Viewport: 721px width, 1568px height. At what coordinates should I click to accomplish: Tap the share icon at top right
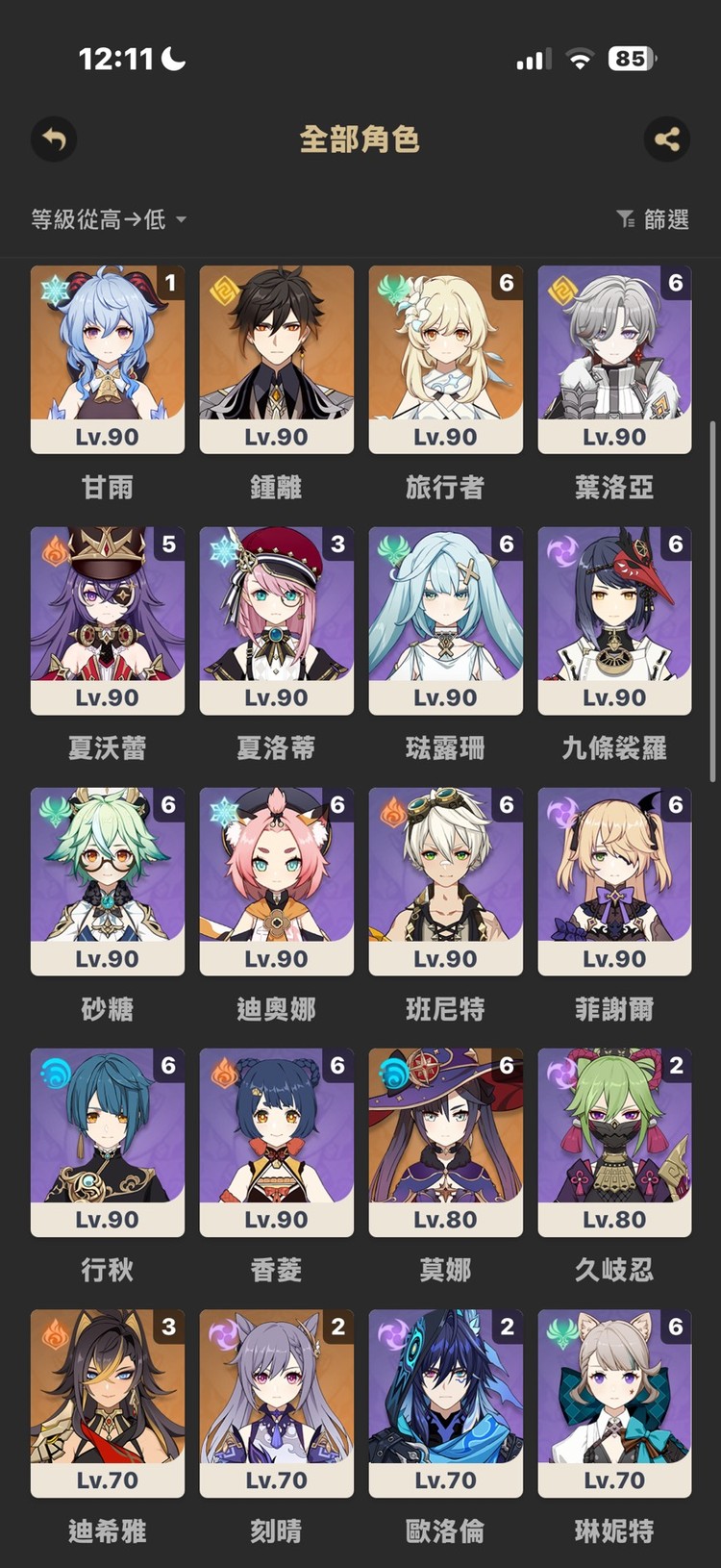pos(667,139)
